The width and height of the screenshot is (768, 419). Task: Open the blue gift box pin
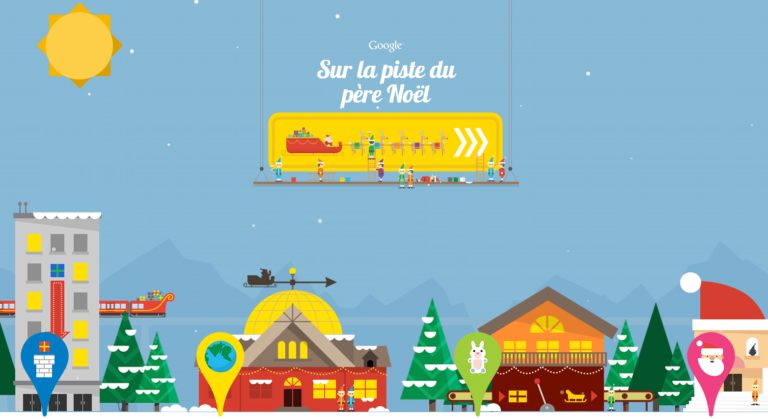44,359
